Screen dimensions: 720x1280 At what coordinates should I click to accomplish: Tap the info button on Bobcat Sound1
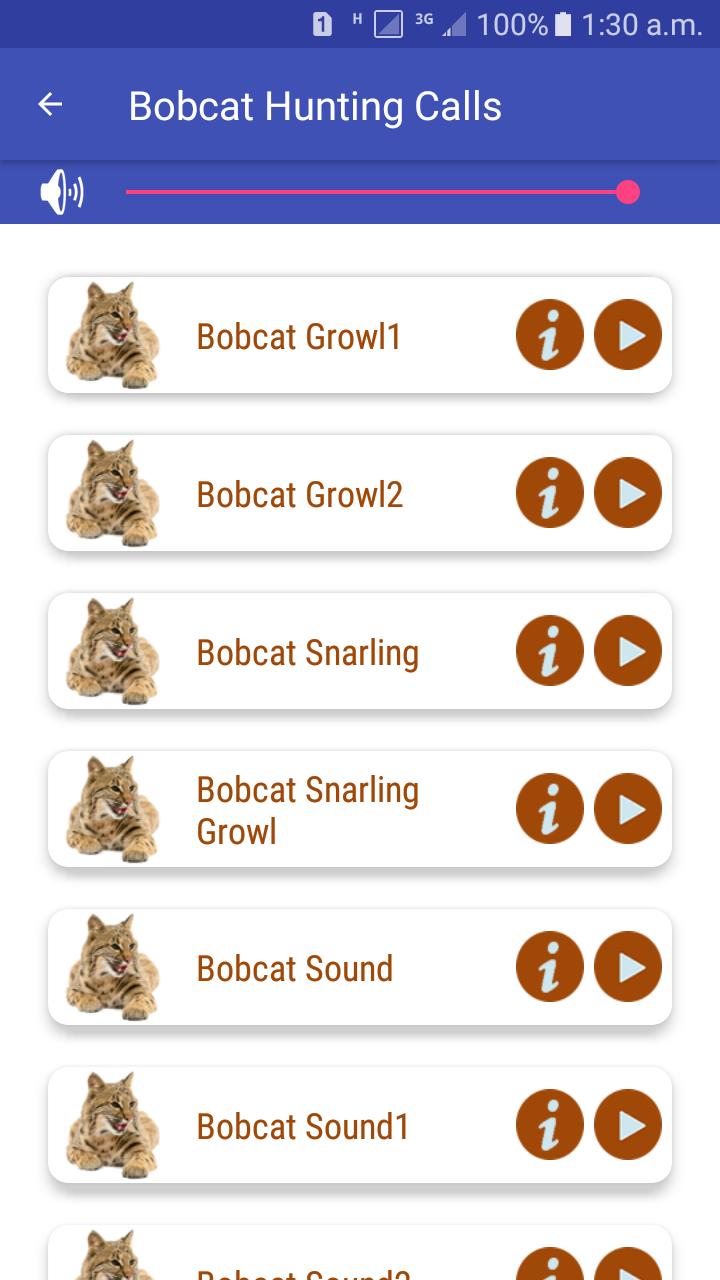pos(550,1125)
